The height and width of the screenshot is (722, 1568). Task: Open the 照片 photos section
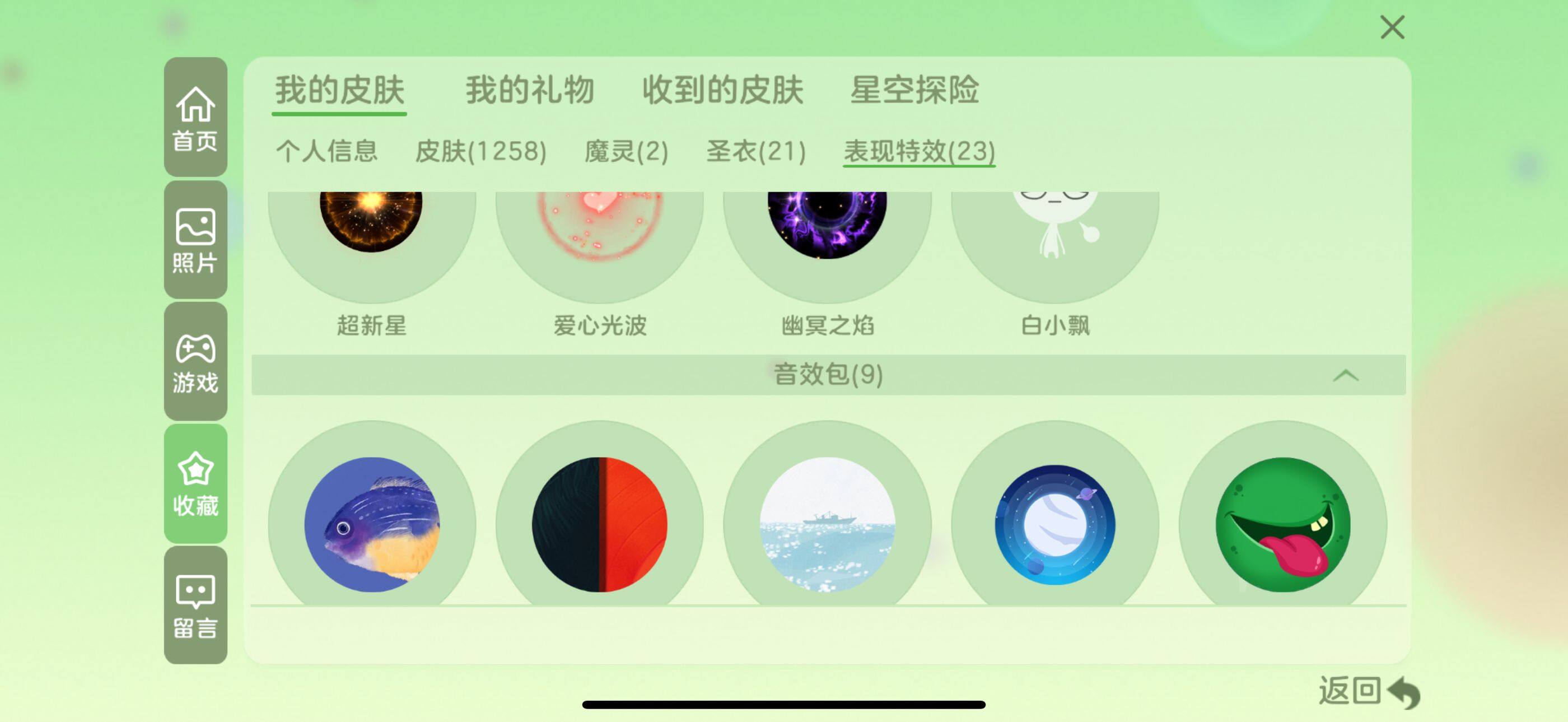195,240
